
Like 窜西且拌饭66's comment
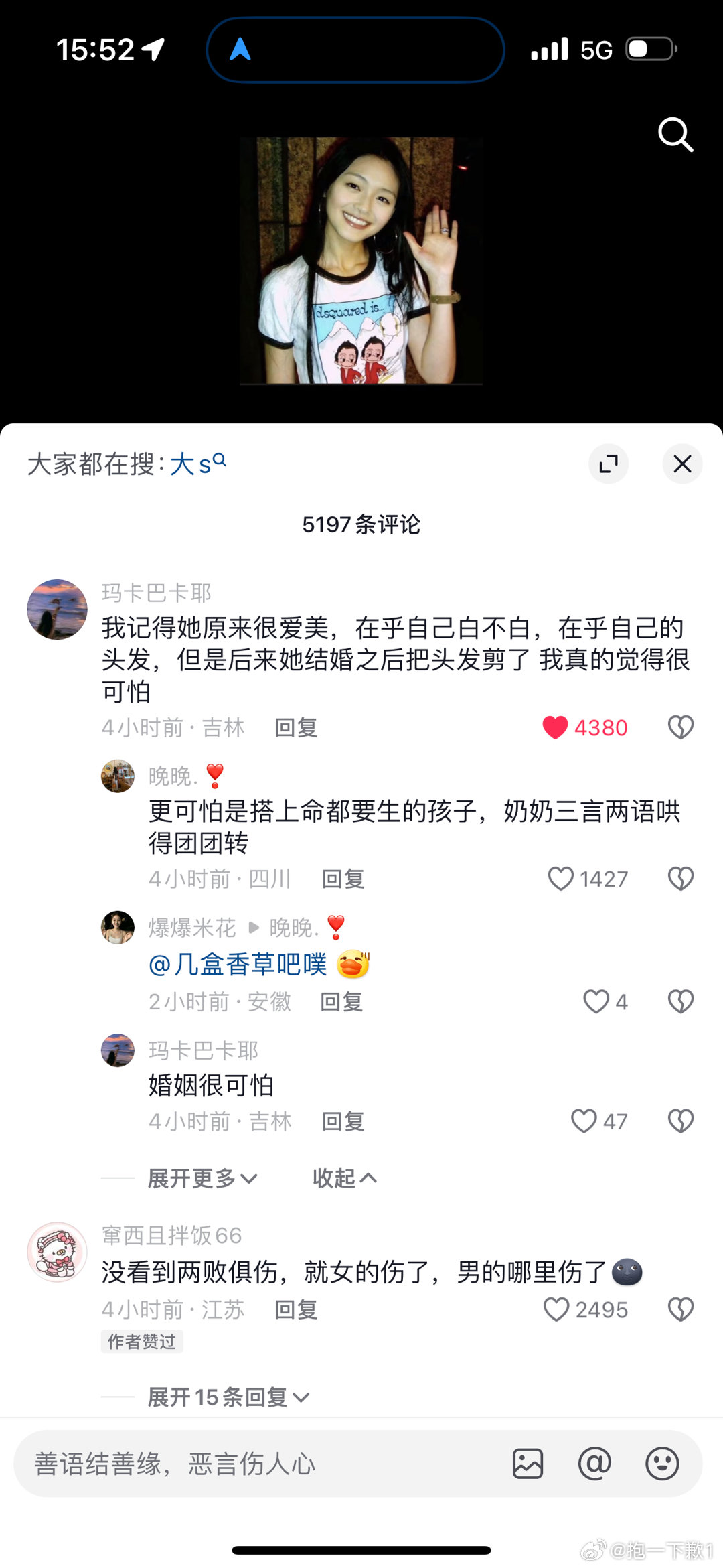click(556, 1309)
